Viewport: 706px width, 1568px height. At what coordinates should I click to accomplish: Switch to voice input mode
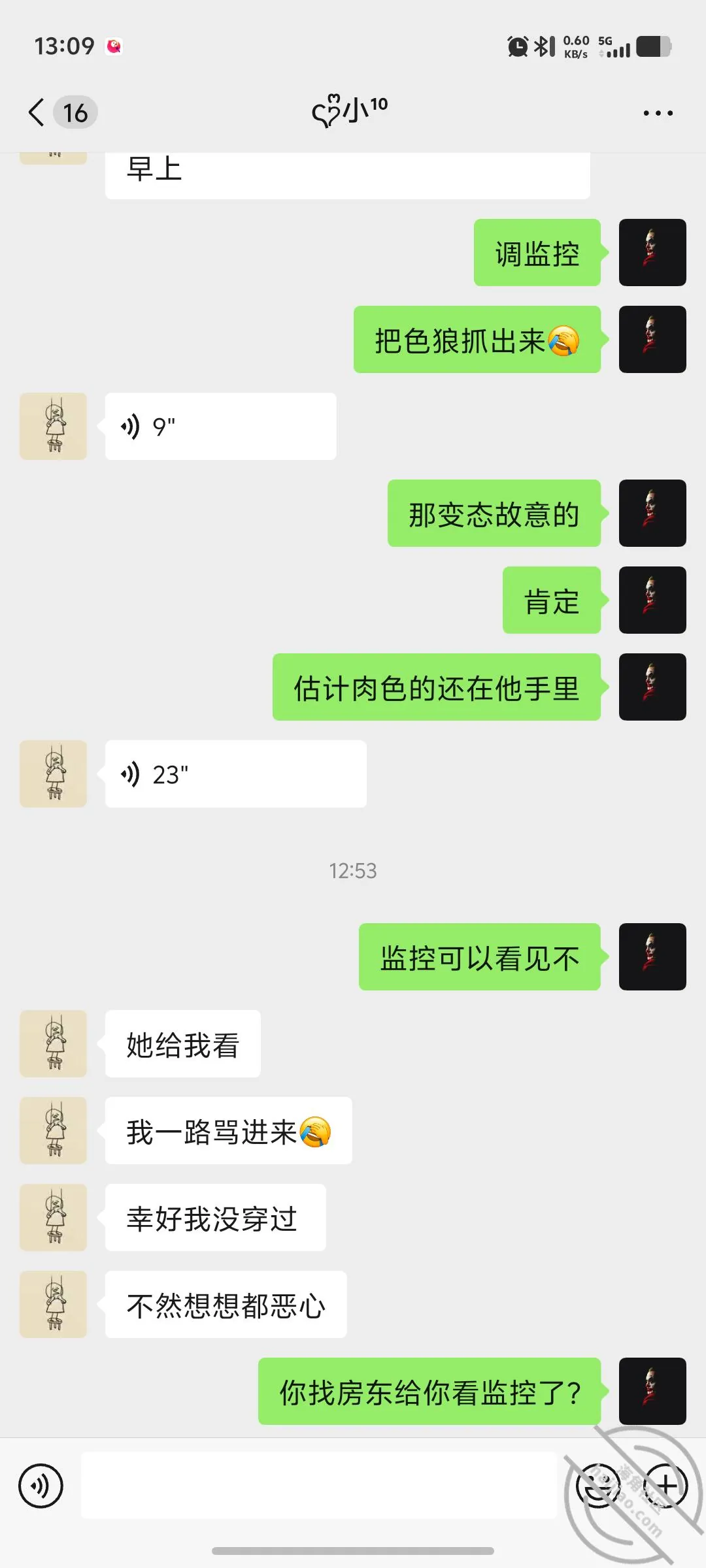(41, 1486)
